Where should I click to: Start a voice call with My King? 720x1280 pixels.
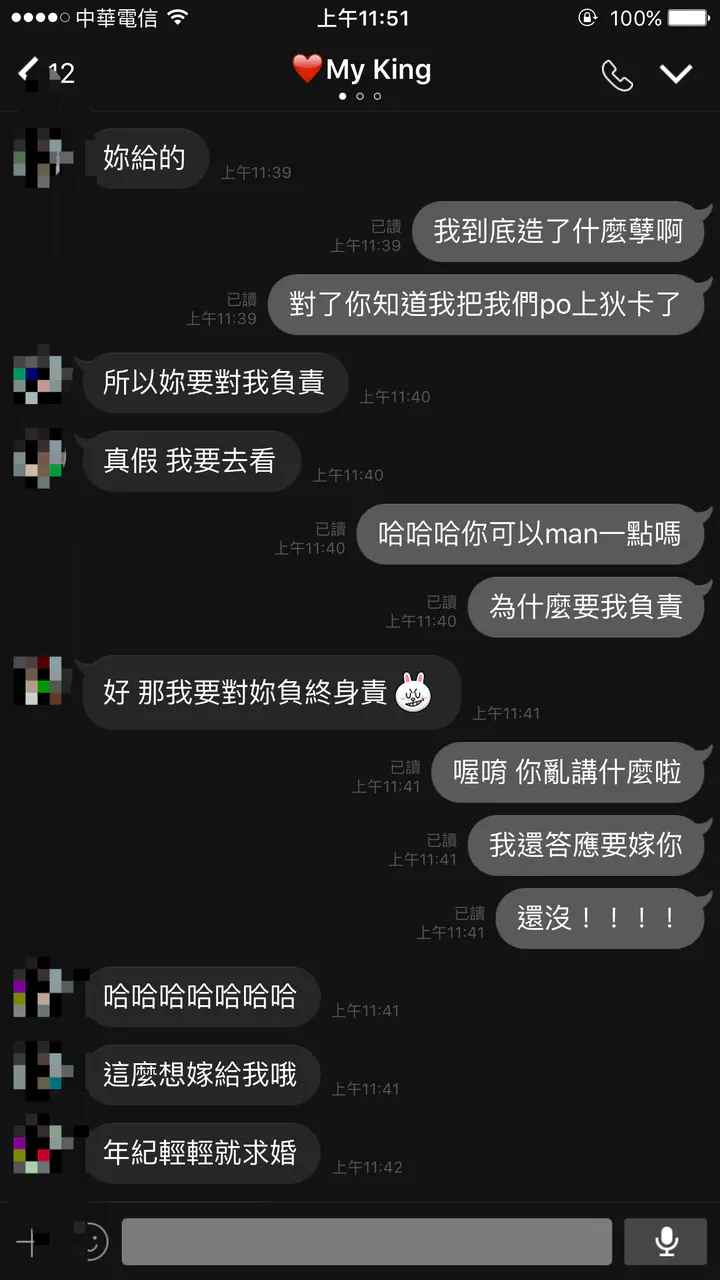616,75
